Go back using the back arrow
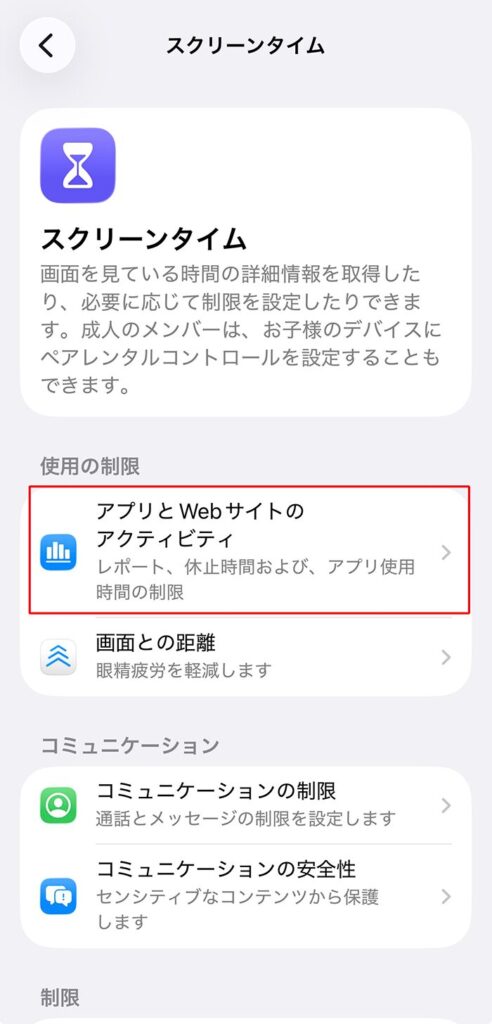This screenshot has height=1024, width=492. [47, 46]
